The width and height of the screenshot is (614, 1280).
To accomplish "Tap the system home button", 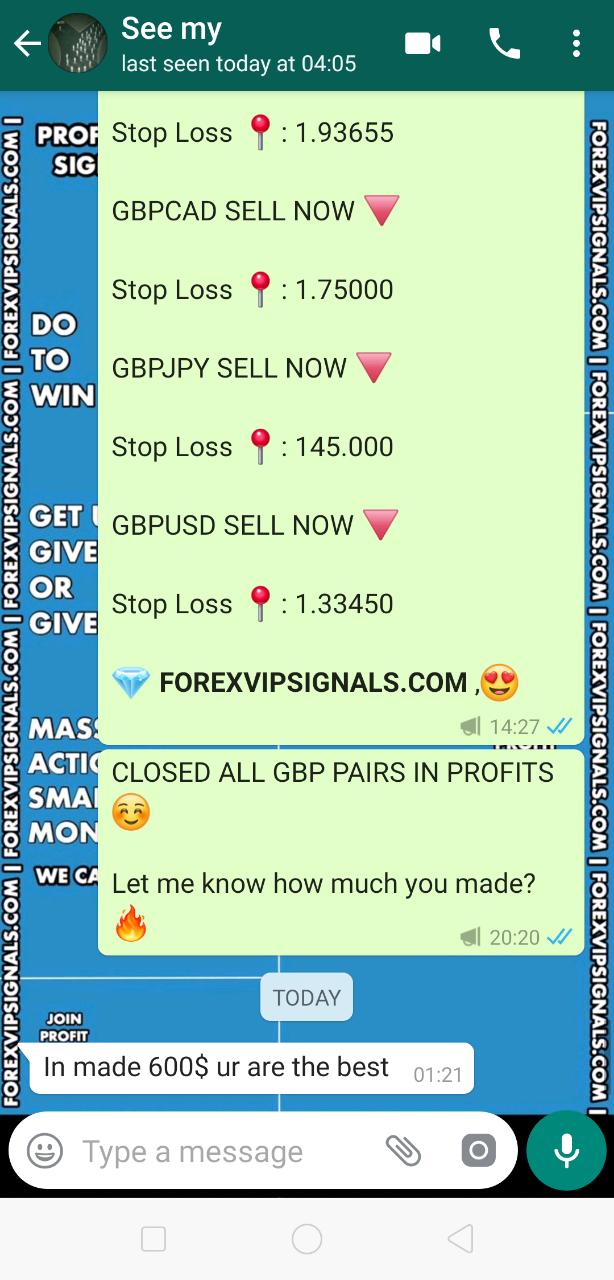I will coord(307,1239).
